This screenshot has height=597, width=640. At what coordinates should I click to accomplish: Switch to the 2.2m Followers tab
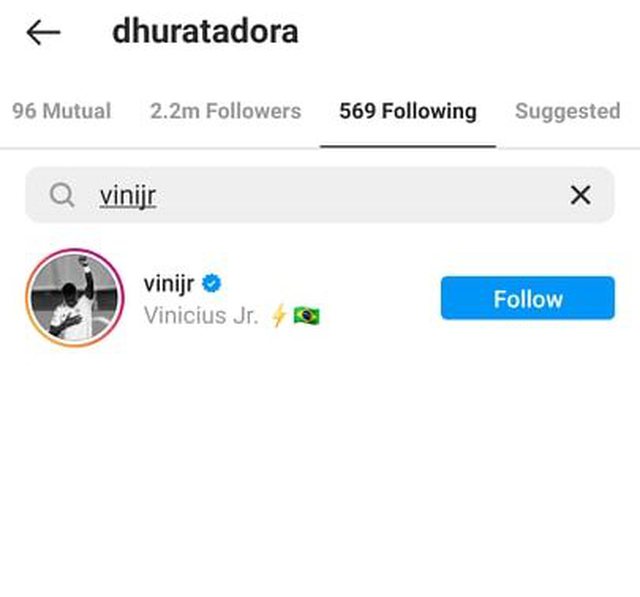point(225,111)
